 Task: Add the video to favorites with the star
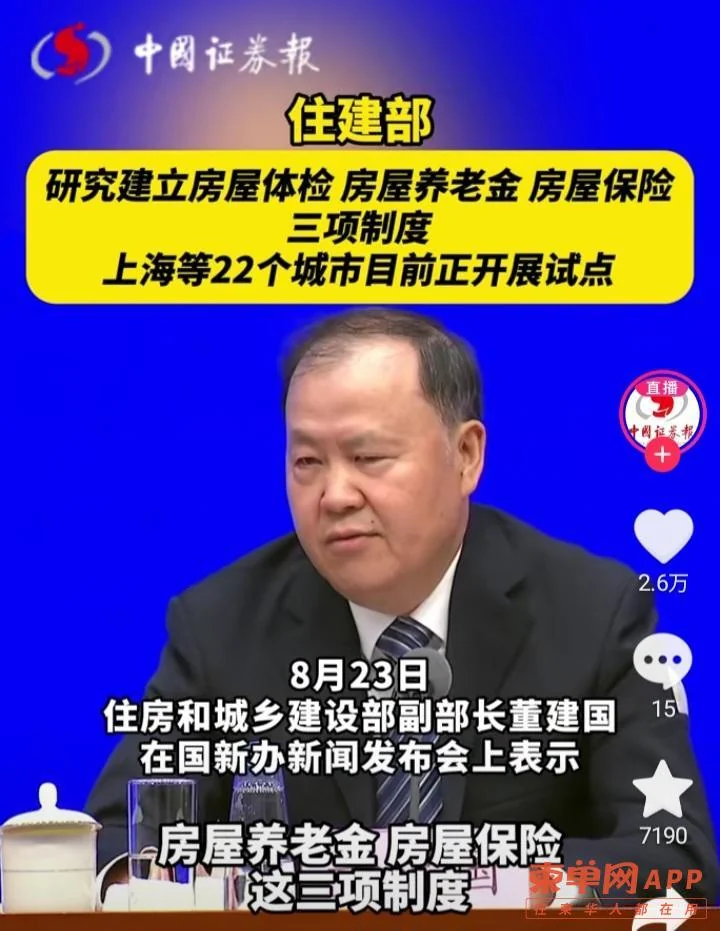(663, 790)
